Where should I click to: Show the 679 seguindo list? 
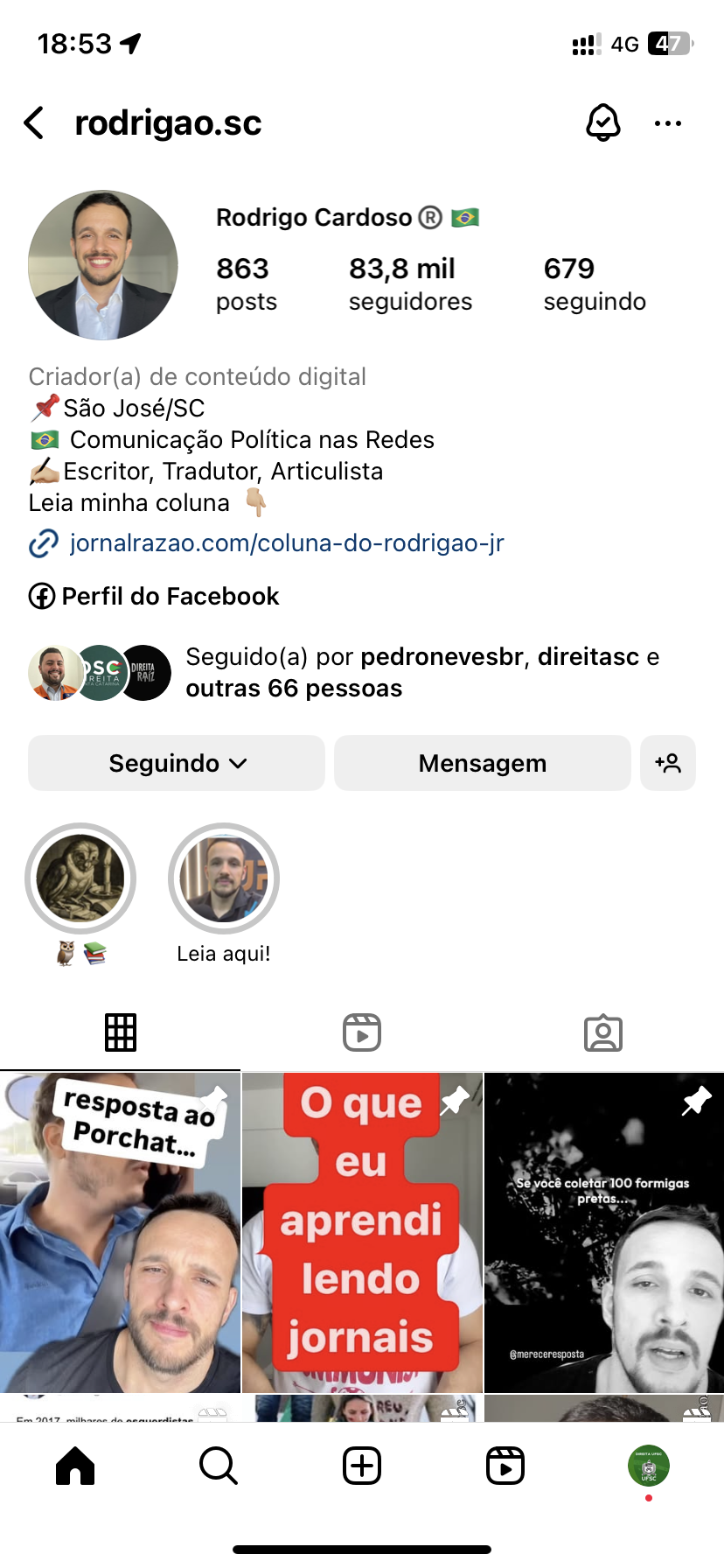click(x=595, y=284)
